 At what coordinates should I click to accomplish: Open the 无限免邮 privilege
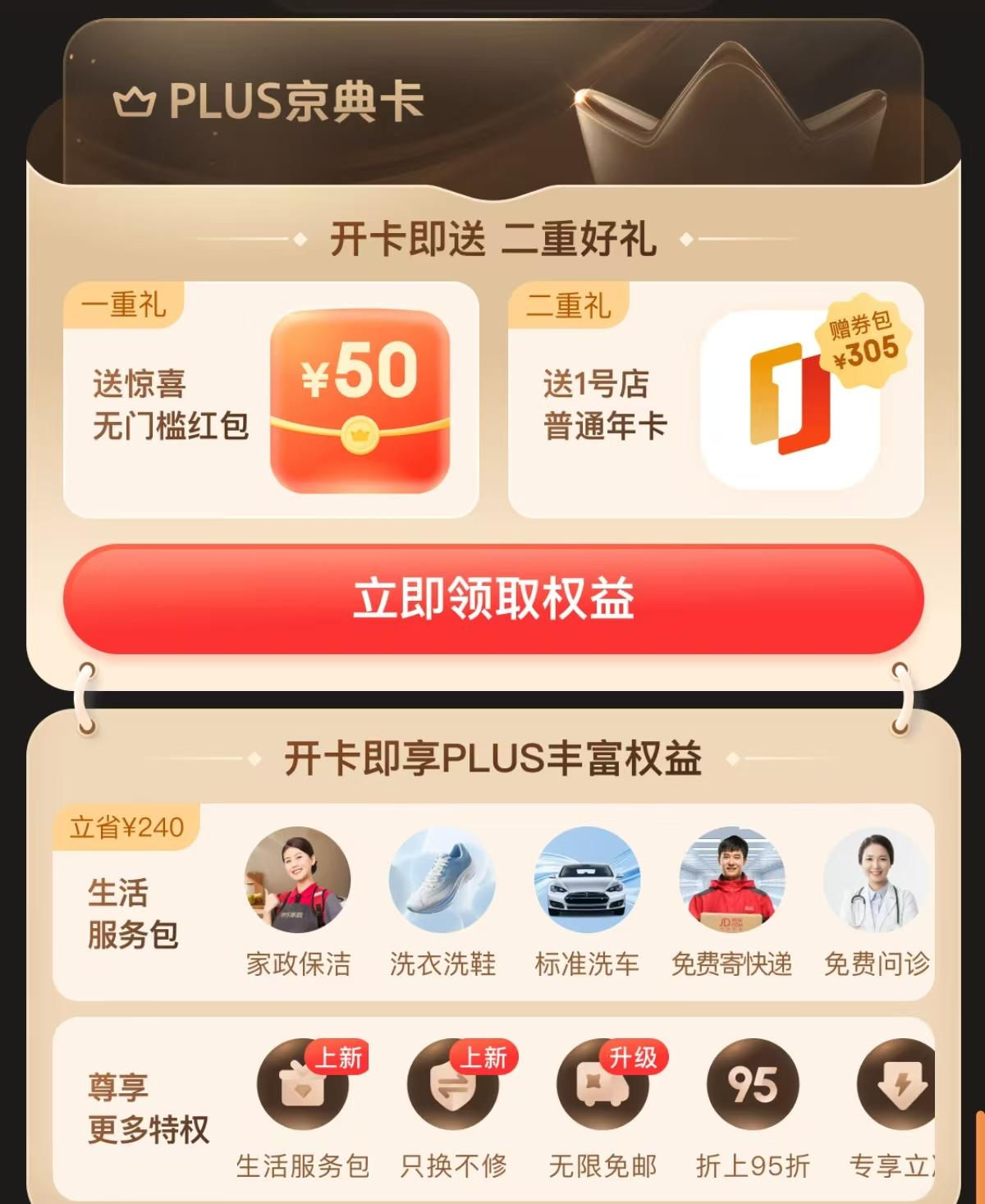(602, 1085)
